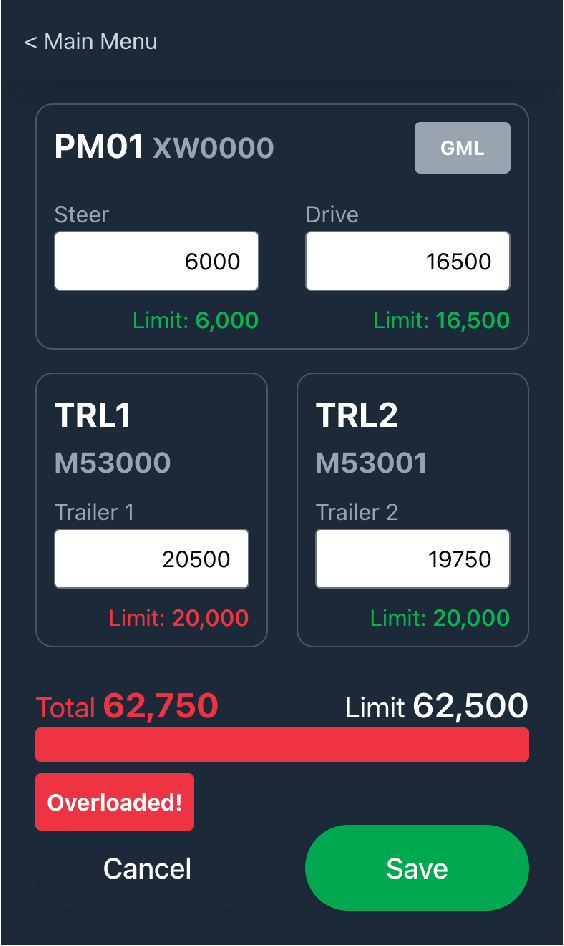Edit the Drive weight field
Image resolution: width=564 pixels, height=946 pixels.
(x=408, y=261)
